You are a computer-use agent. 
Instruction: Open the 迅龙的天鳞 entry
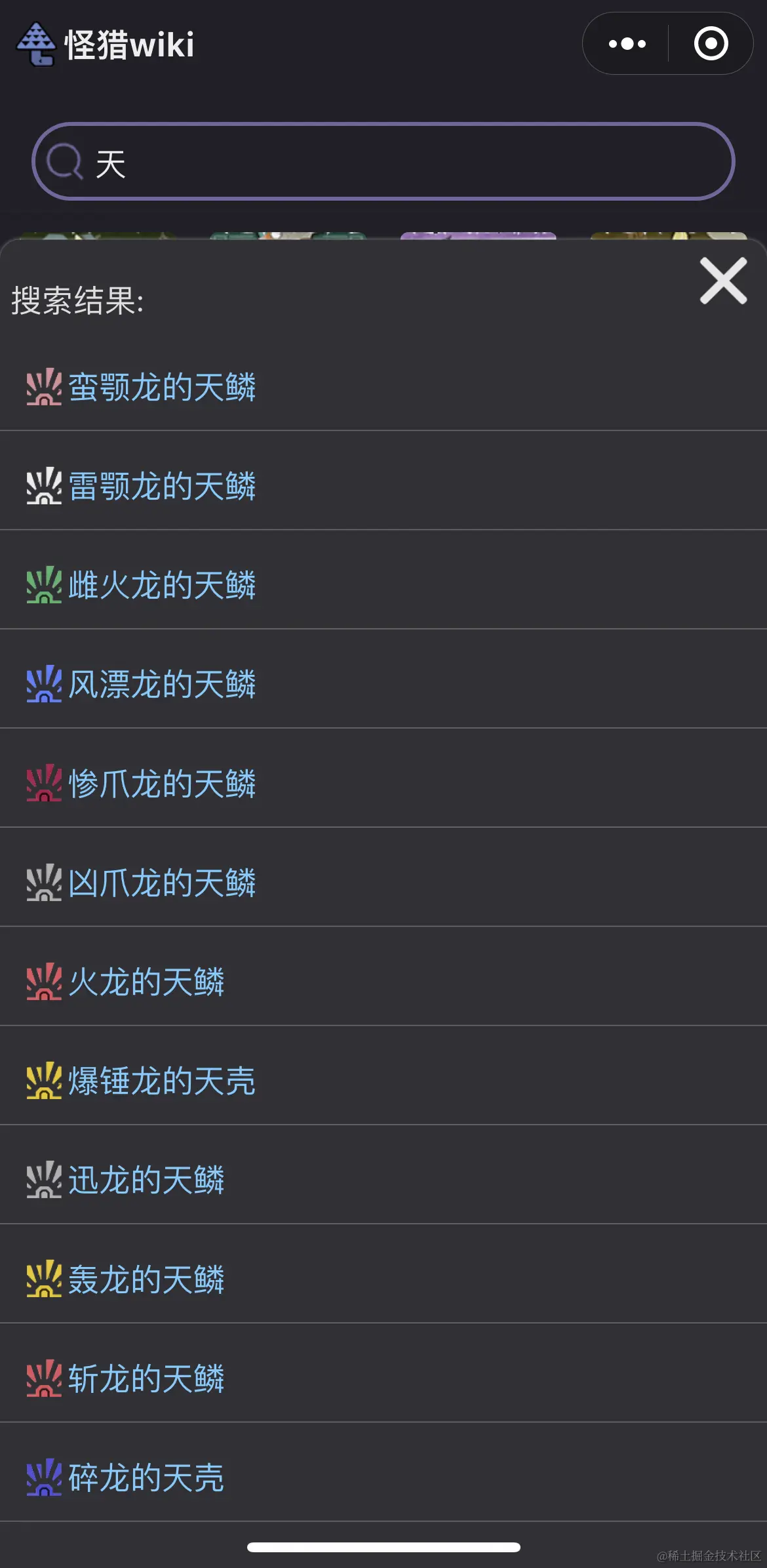pos(146,1180)
